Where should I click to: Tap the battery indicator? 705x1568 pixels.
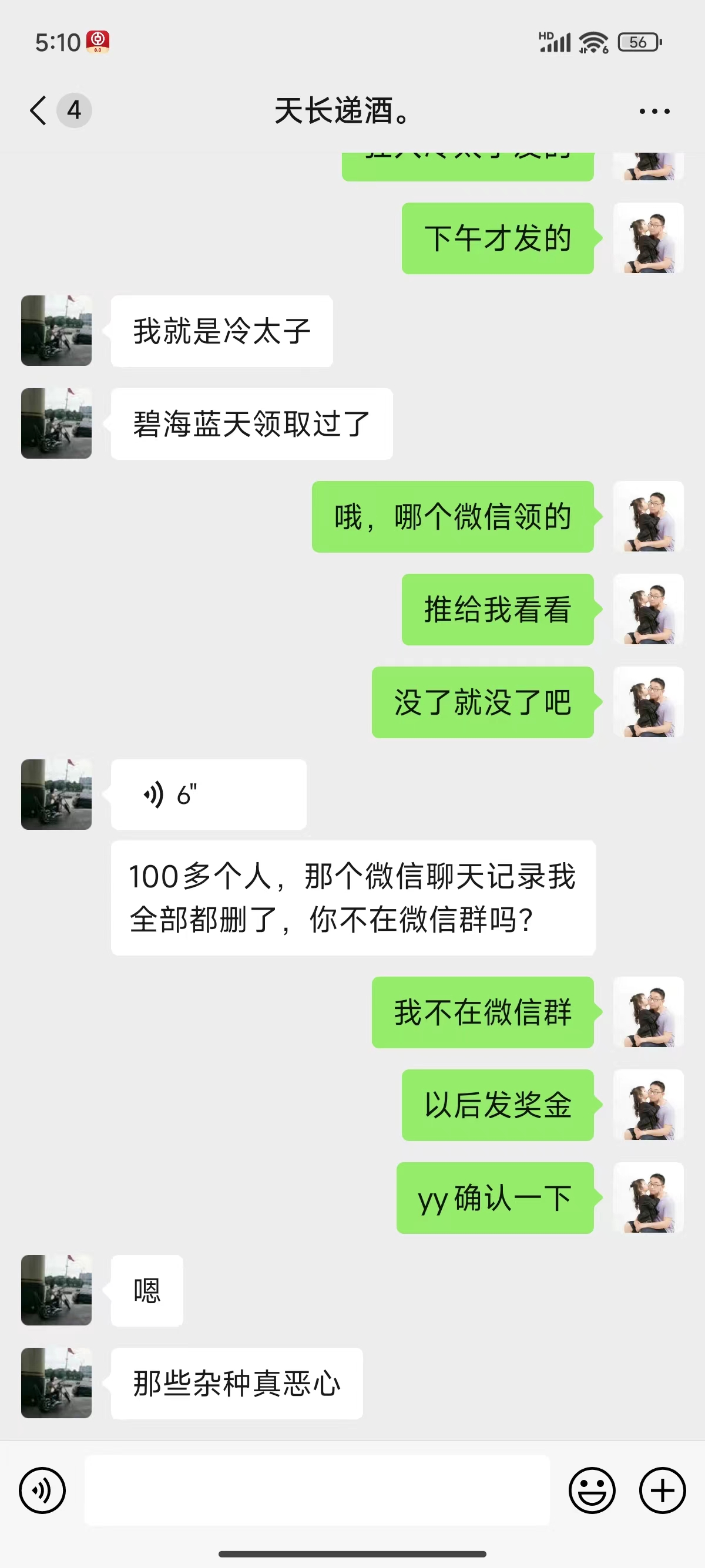tap(637, 41)
